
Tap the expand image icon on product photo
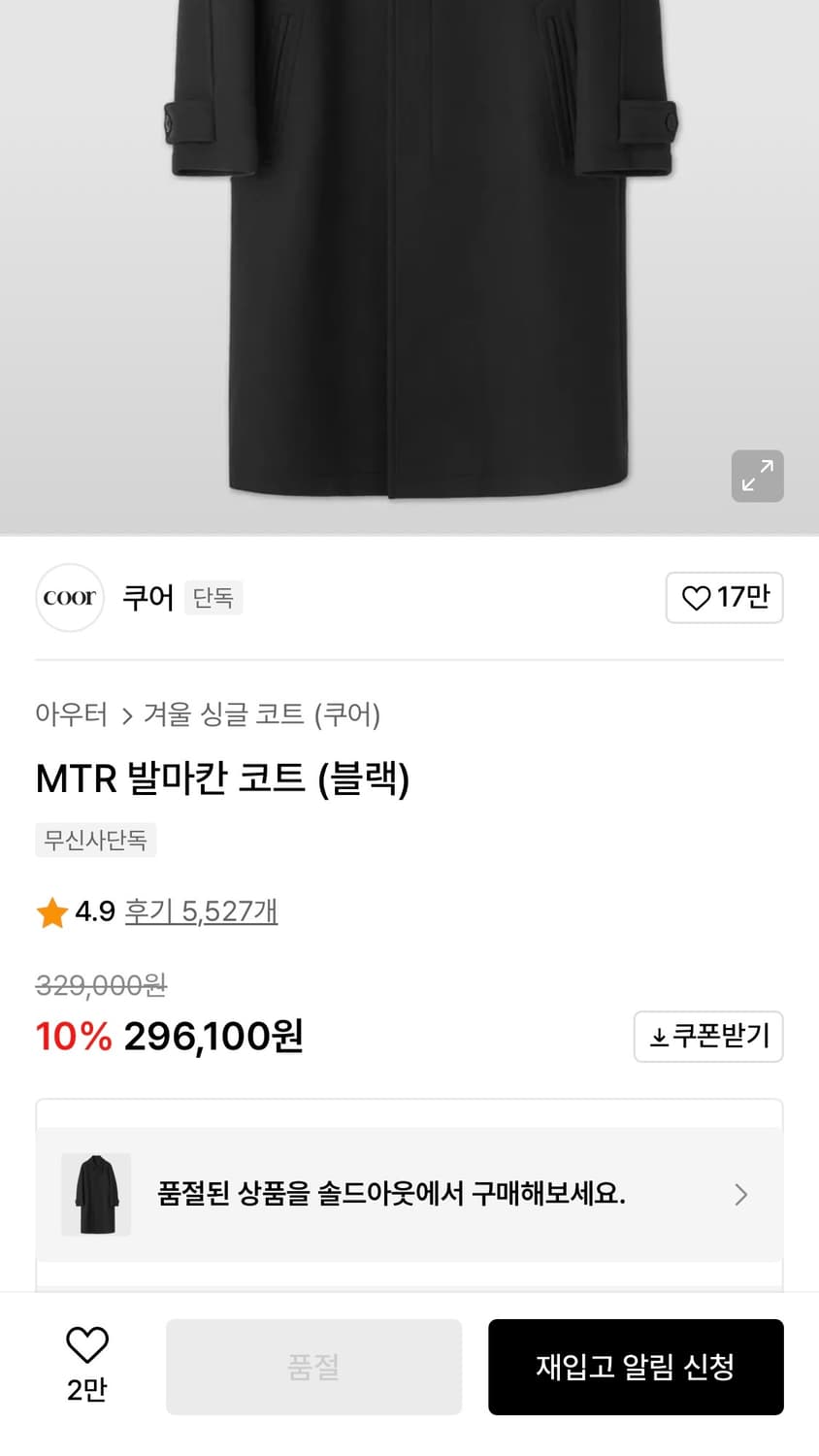757,476
